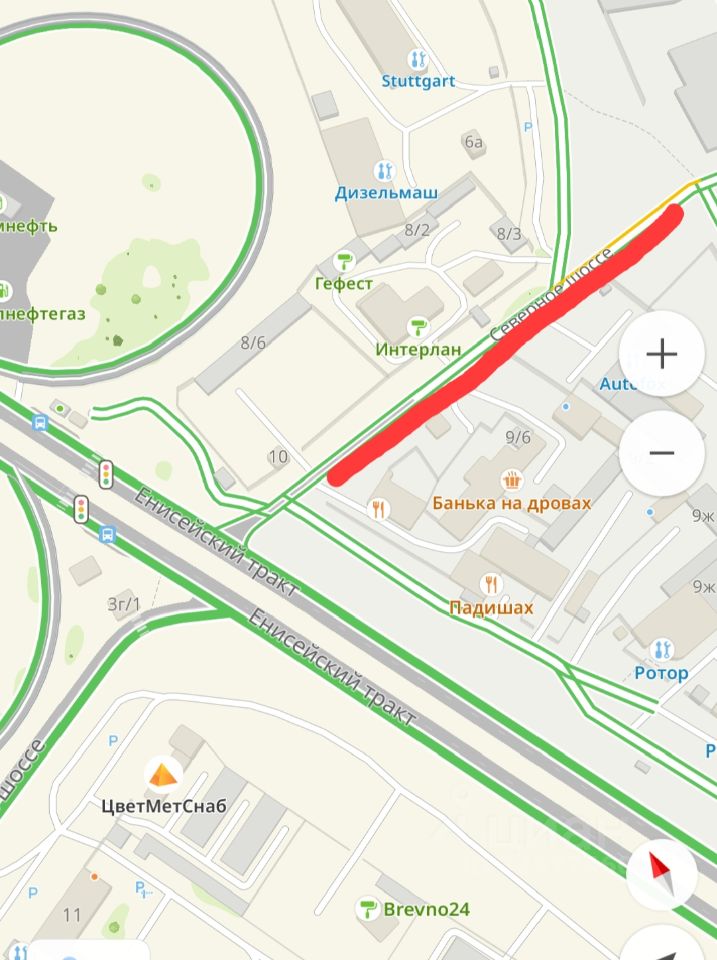Select the Stuttgart auto service marker
Viewport: 717px width, 960px height.
coord(418,58)
